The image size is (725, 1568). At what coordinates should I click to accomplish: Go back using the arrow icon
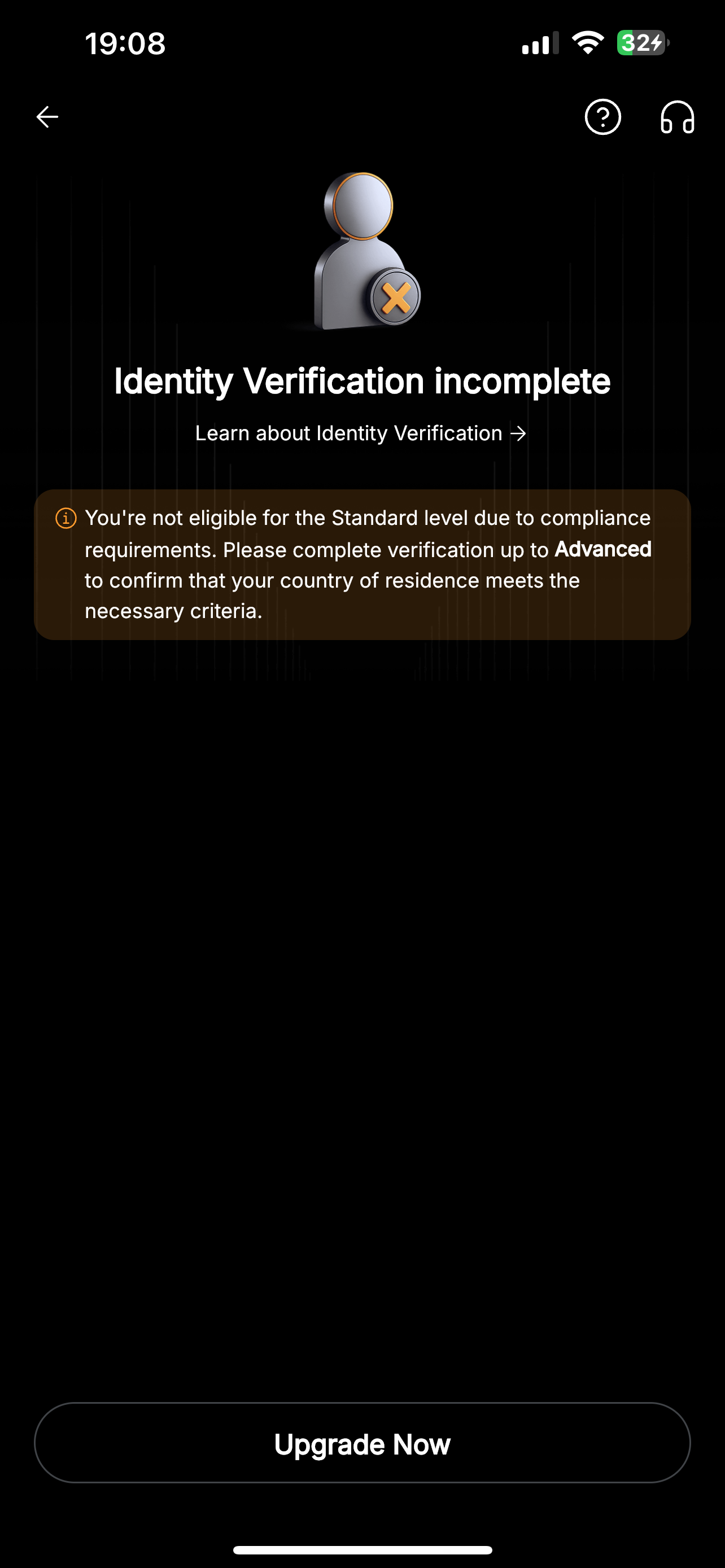[47, 117]
